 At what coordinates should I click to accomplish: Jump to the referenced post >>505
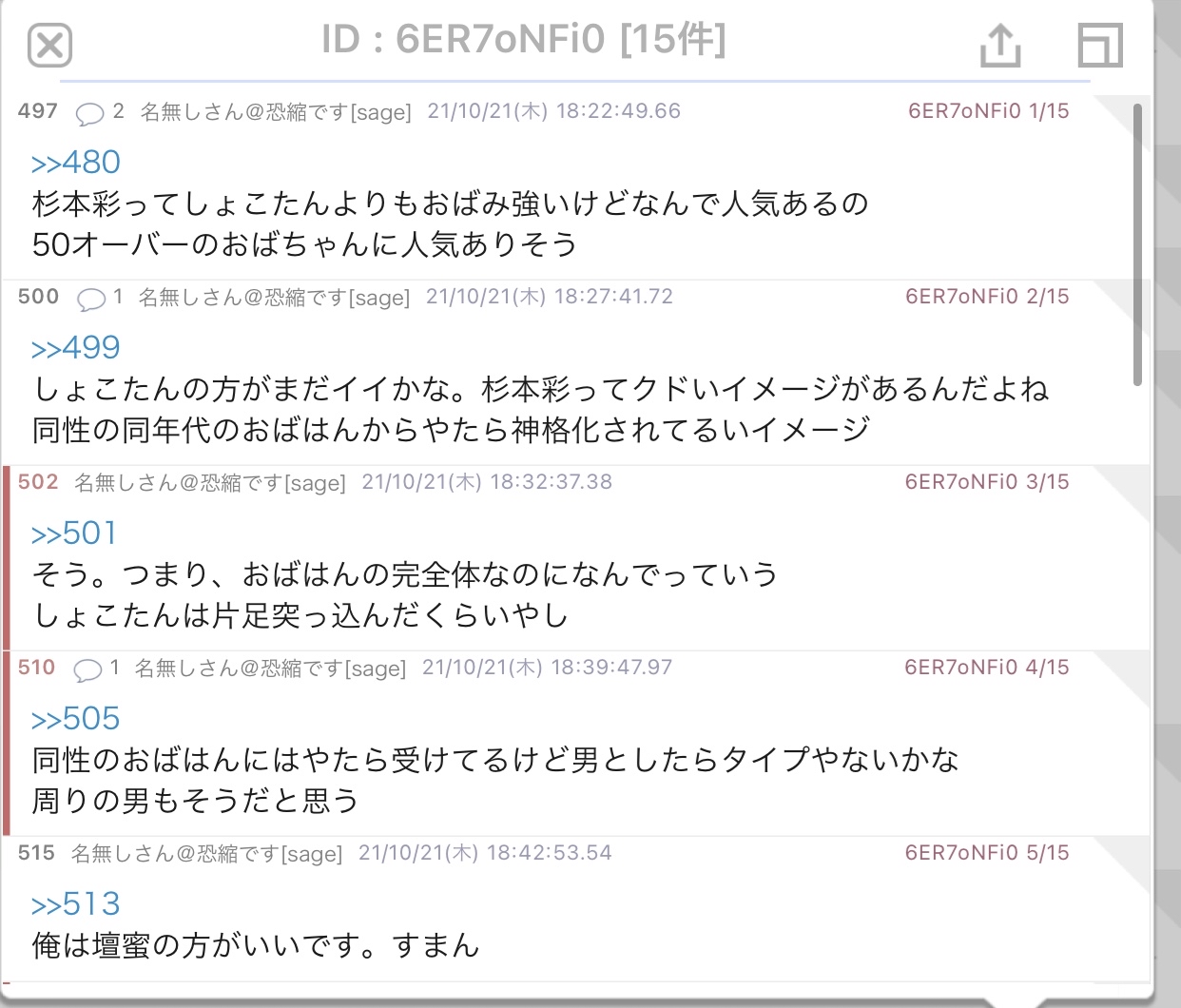[76, 719]
